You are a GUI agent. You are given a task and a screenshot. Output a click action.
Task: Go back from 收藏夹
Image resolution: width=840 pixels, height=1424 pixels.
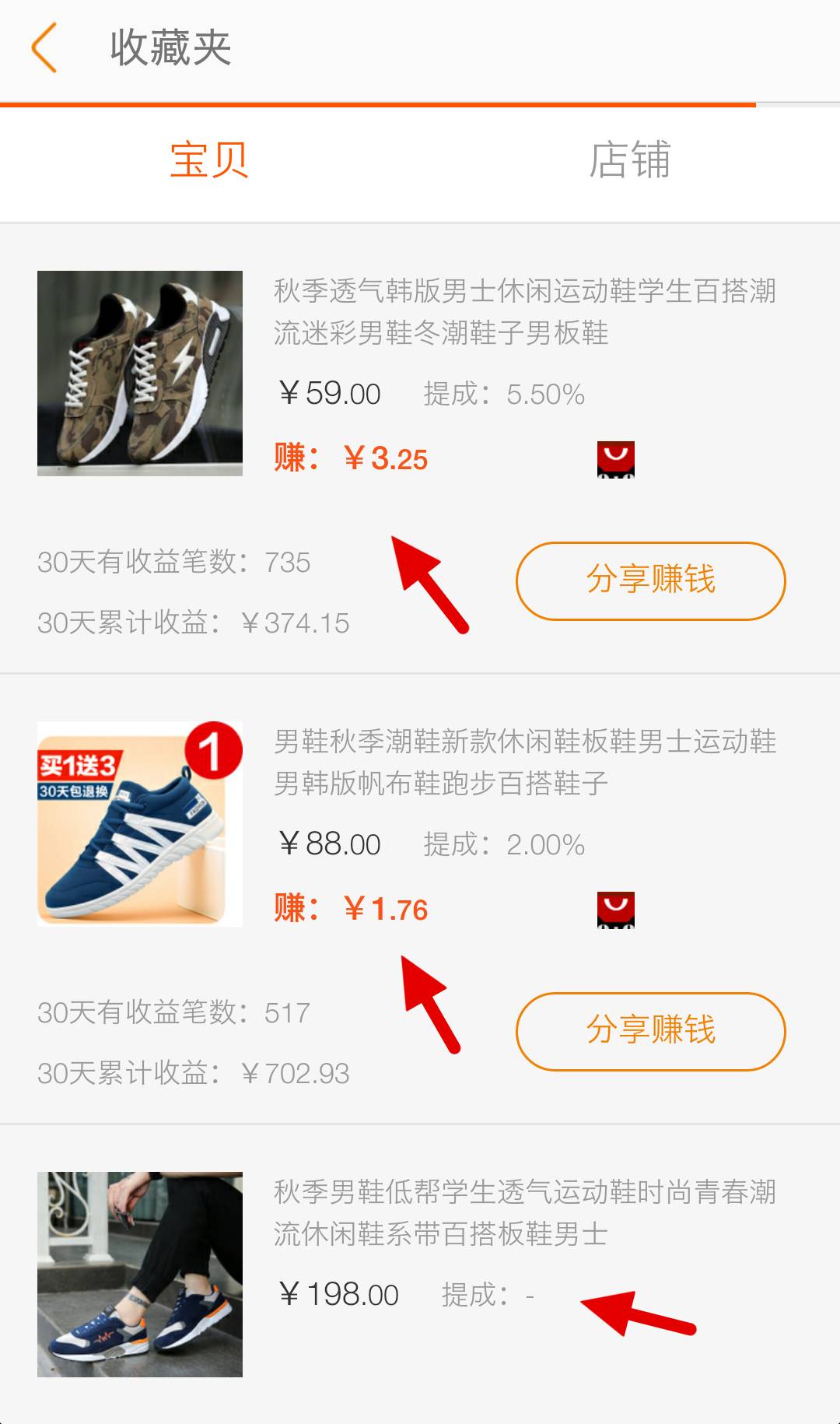(x=44, y=48)
